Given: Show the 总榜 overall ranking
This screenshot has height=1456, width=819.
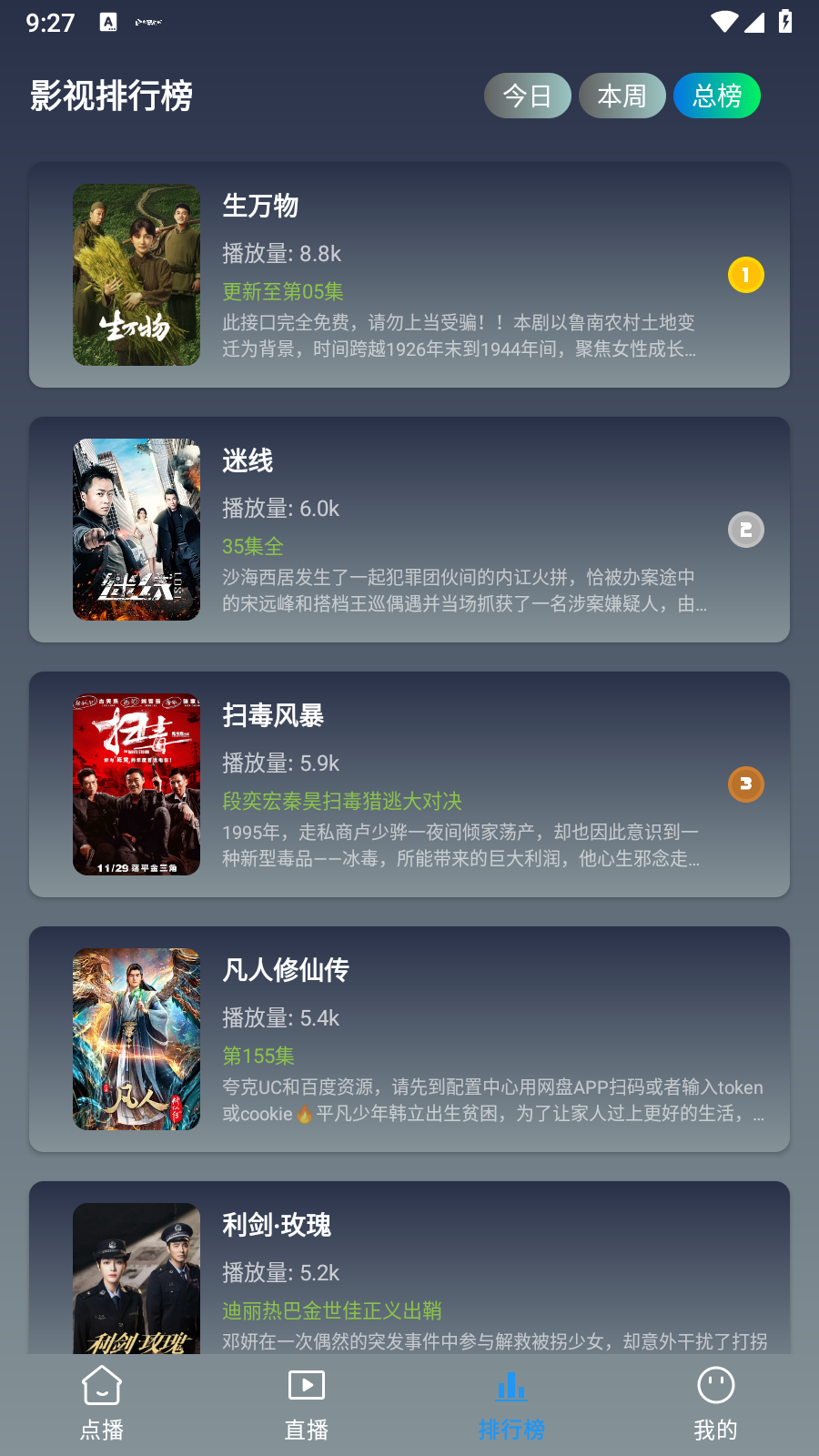Looking at the screenshot, I should 717,96.
